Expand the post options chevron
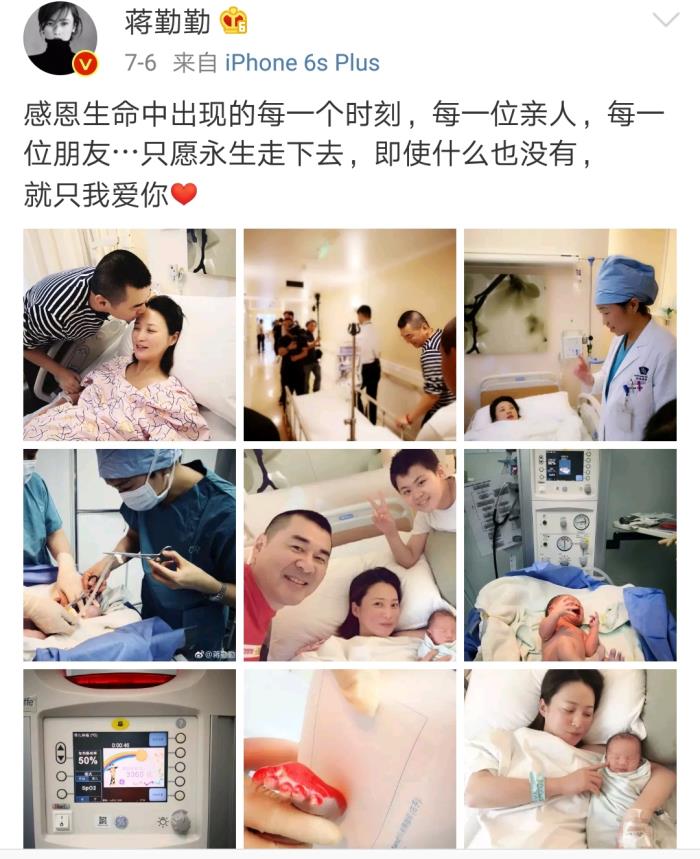This screenshot has width=700, height=859. (665, 21)
